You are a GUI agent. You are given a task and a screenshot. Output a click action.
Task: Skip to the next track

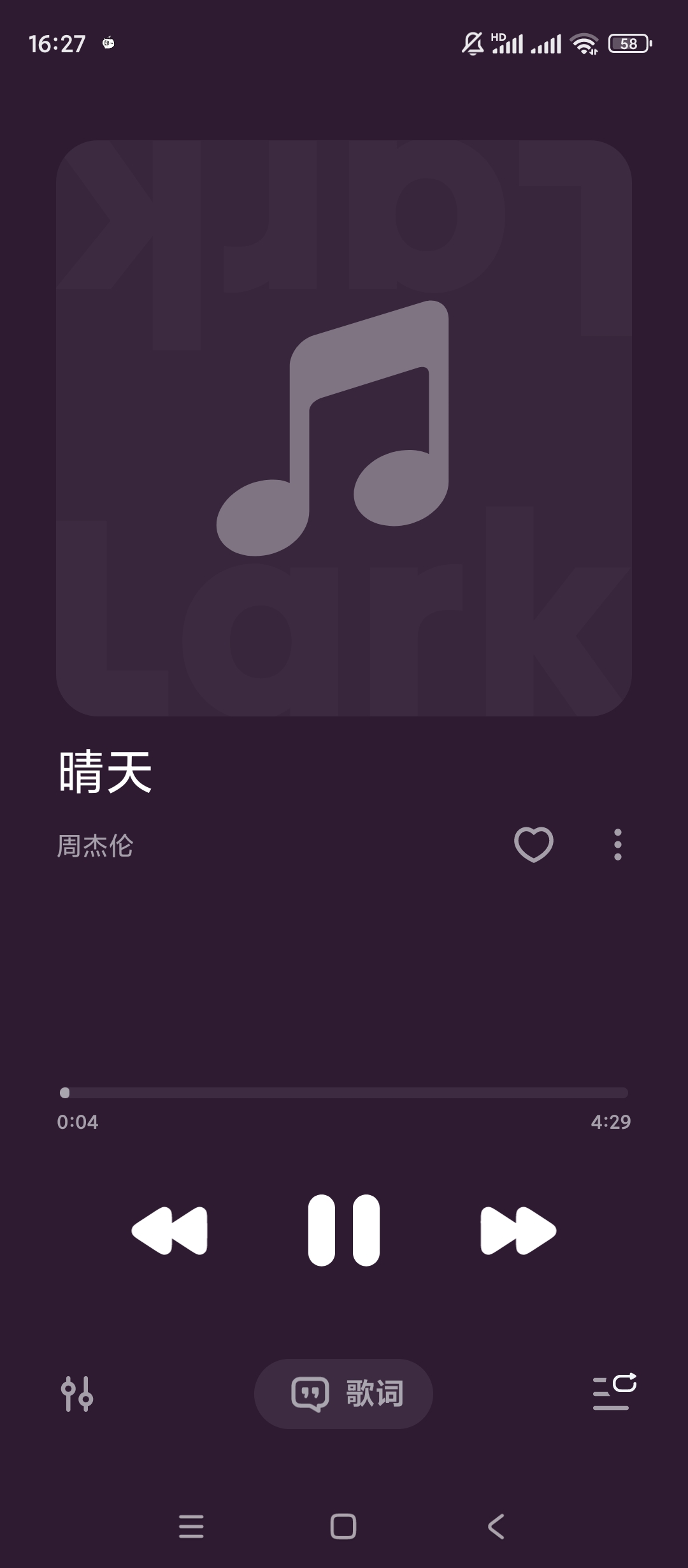tap(518, 1230)
